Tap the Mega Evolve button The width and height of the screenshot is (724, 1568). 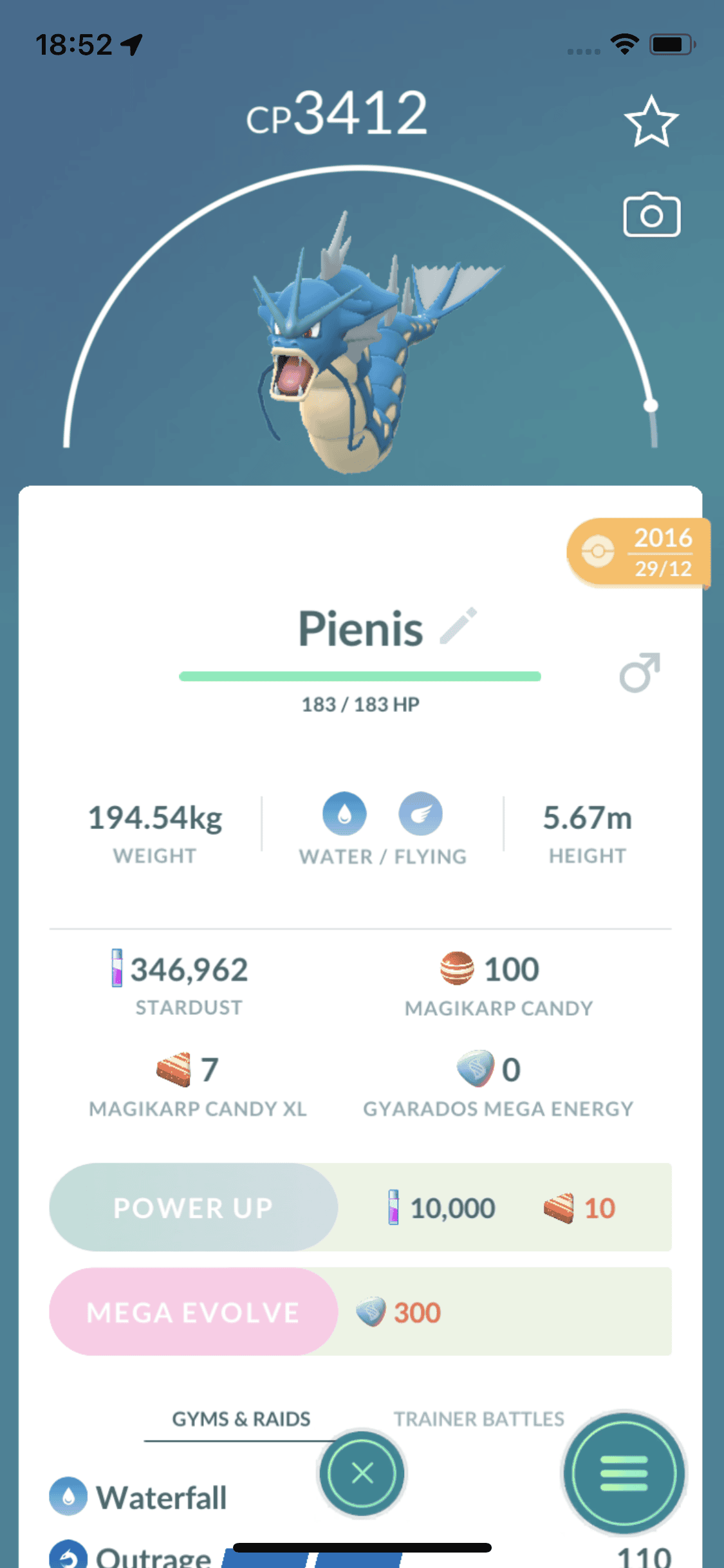point(193,1312)
